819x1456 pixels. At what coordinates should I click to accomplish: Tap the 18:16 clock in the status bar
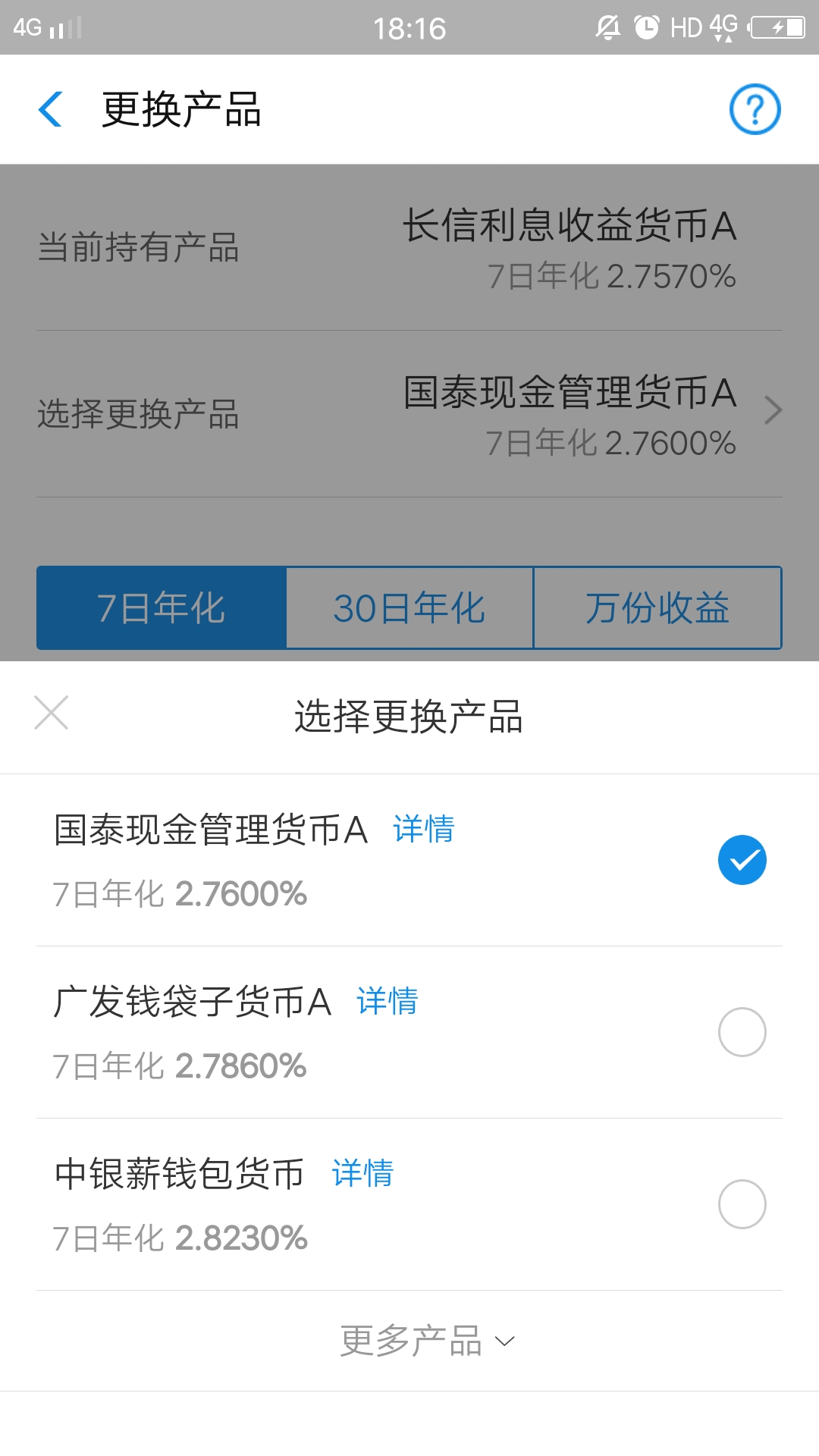[409, 27]
